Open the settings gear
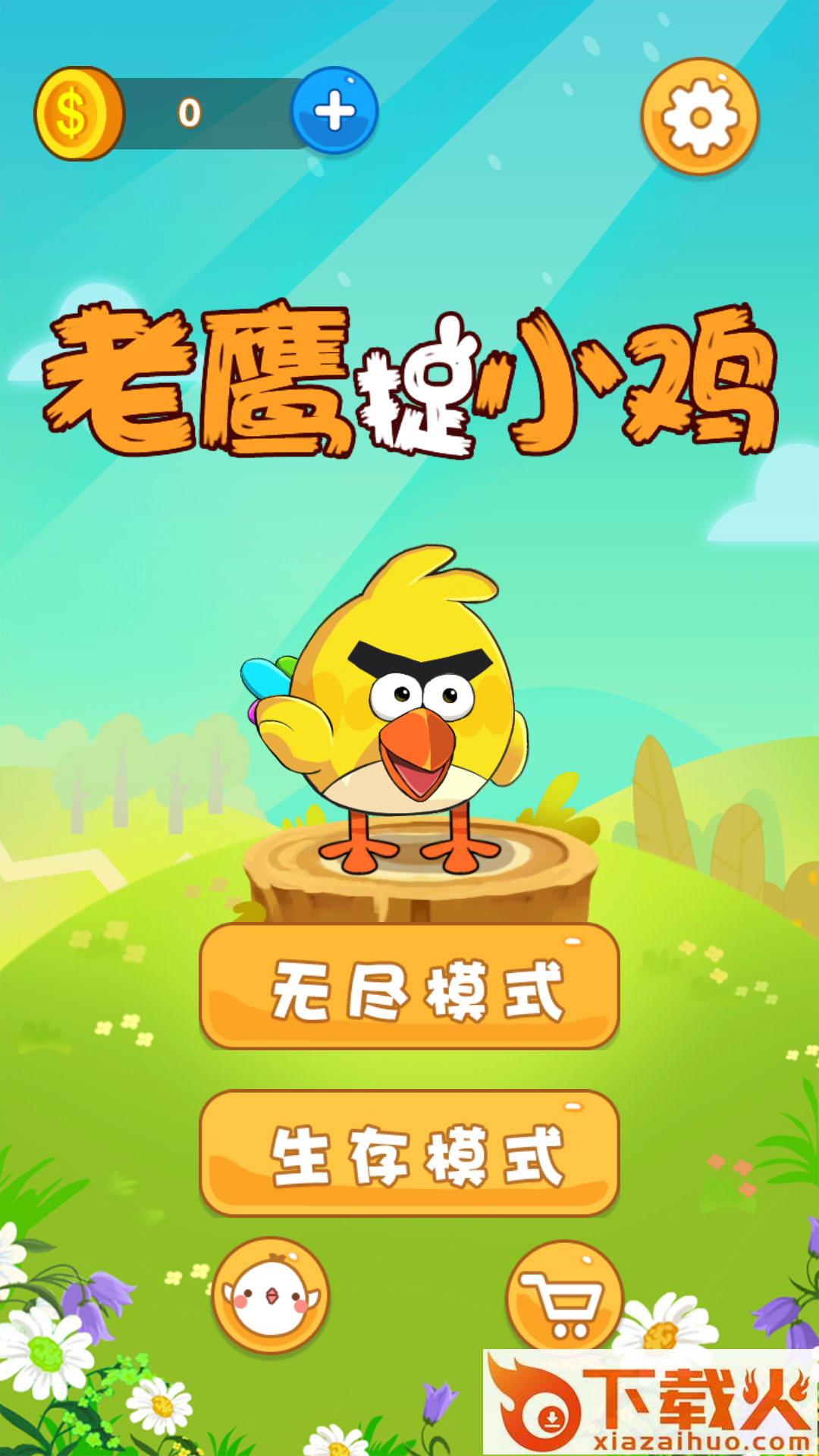This screenshot has width=819, height=1456. tap(699, 117)
